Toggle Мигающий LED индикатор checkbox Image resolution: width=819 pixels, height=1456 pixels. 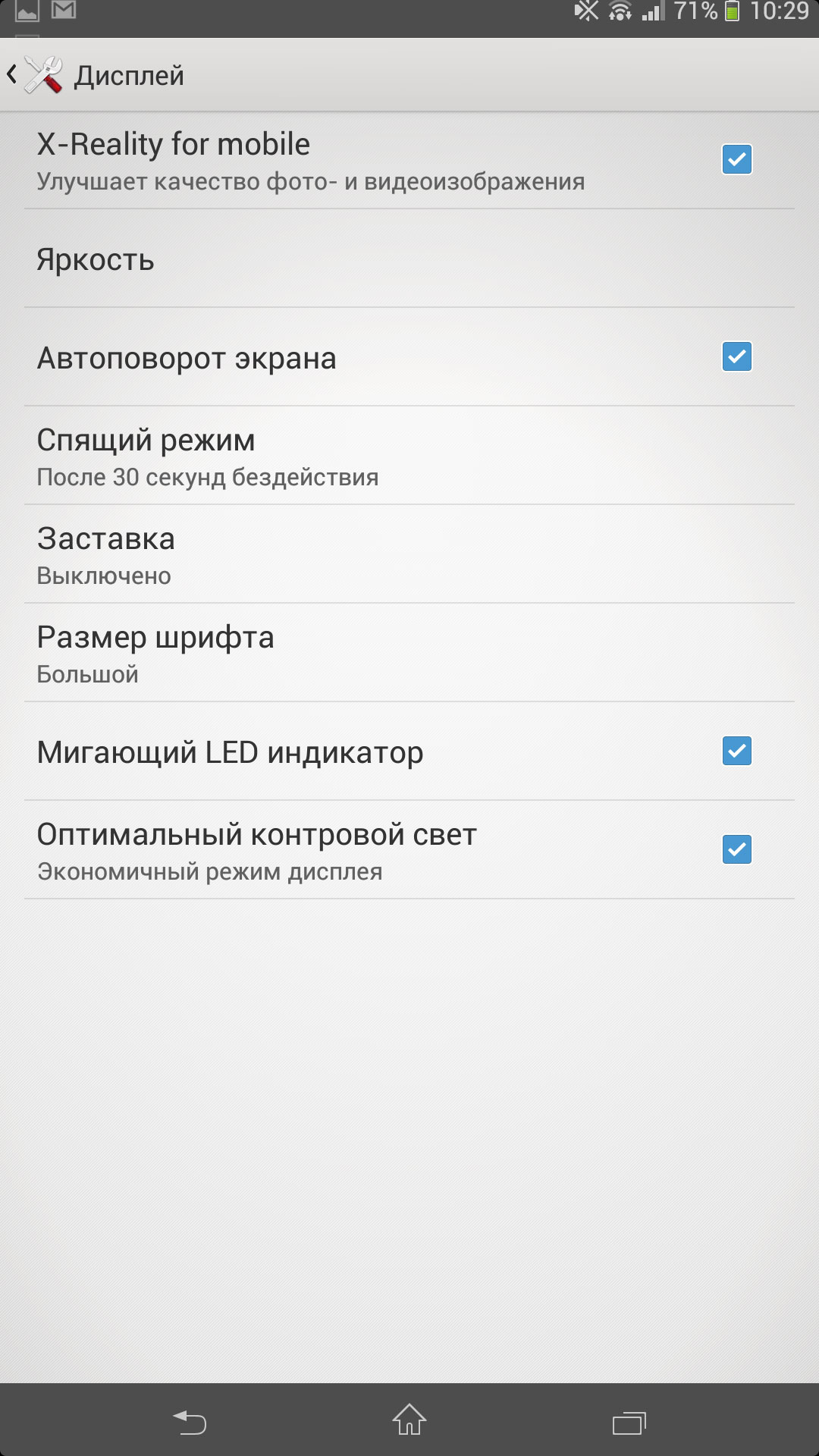point(736,751)
